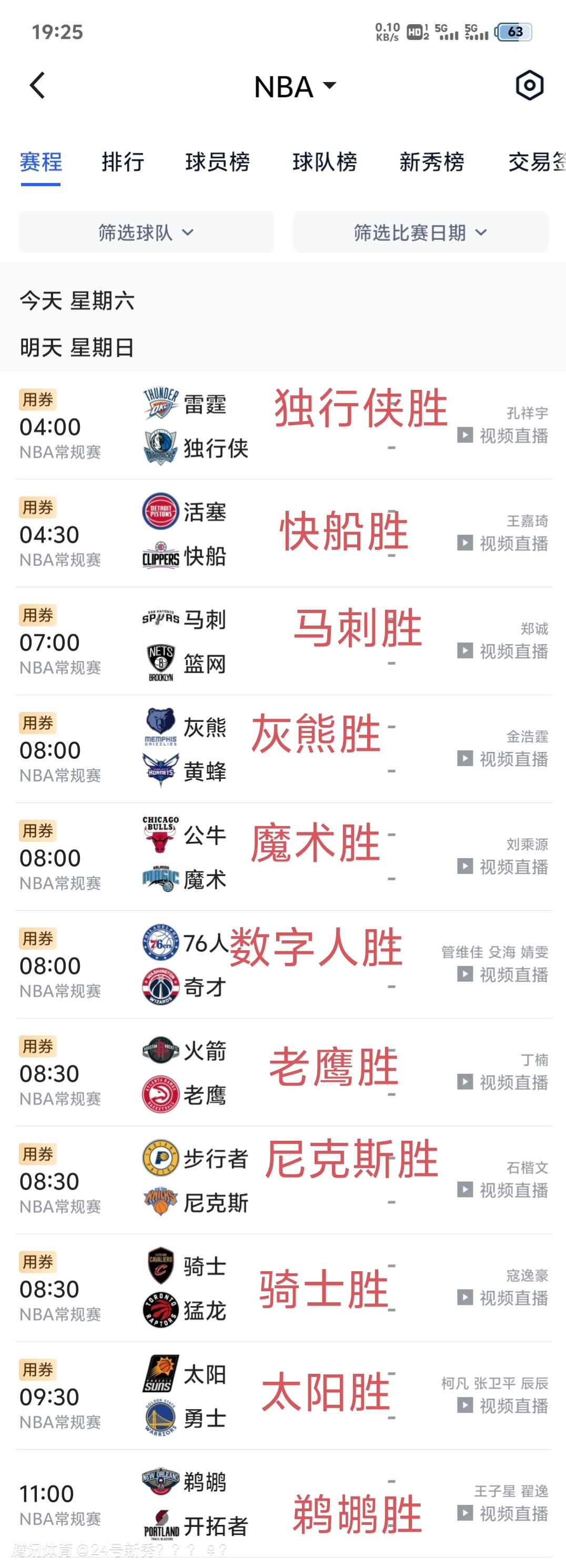The height and width of the screenshot is (1568, 566).
Task: Watch 视频直播 for 活塞 vs 快船
Action: pos(503,543)
